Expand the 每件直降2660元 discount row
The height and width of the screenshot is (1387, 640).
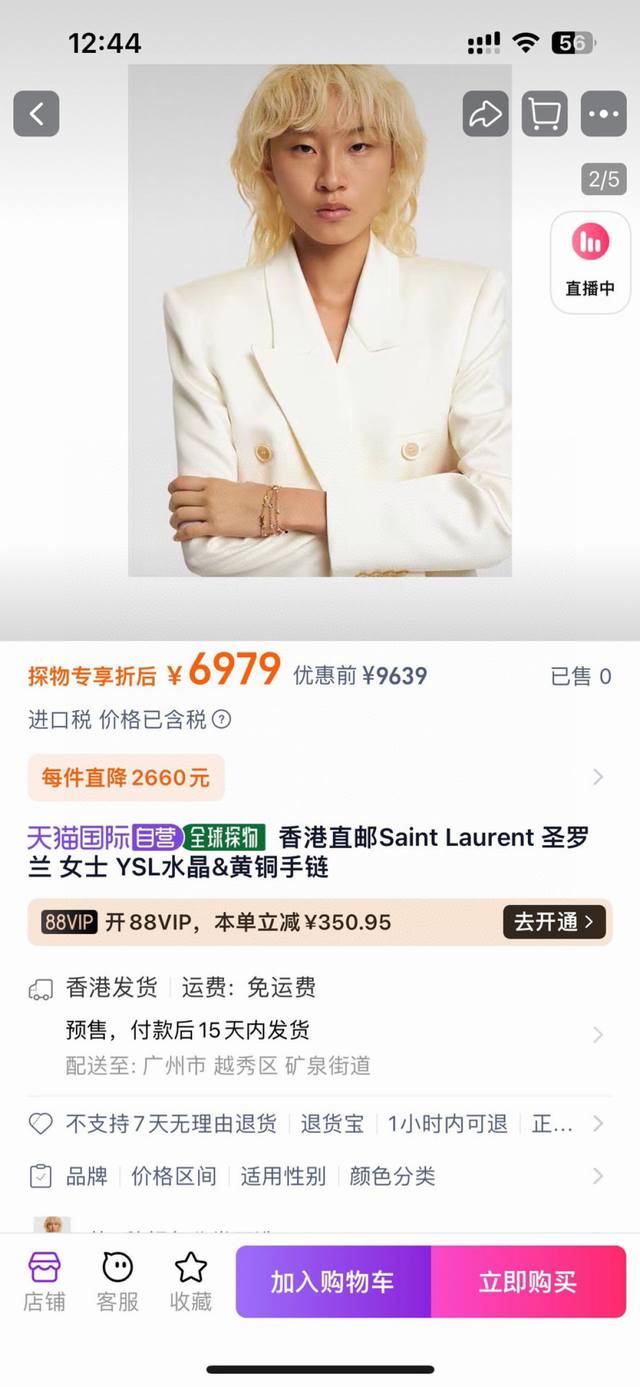point(320,777)
